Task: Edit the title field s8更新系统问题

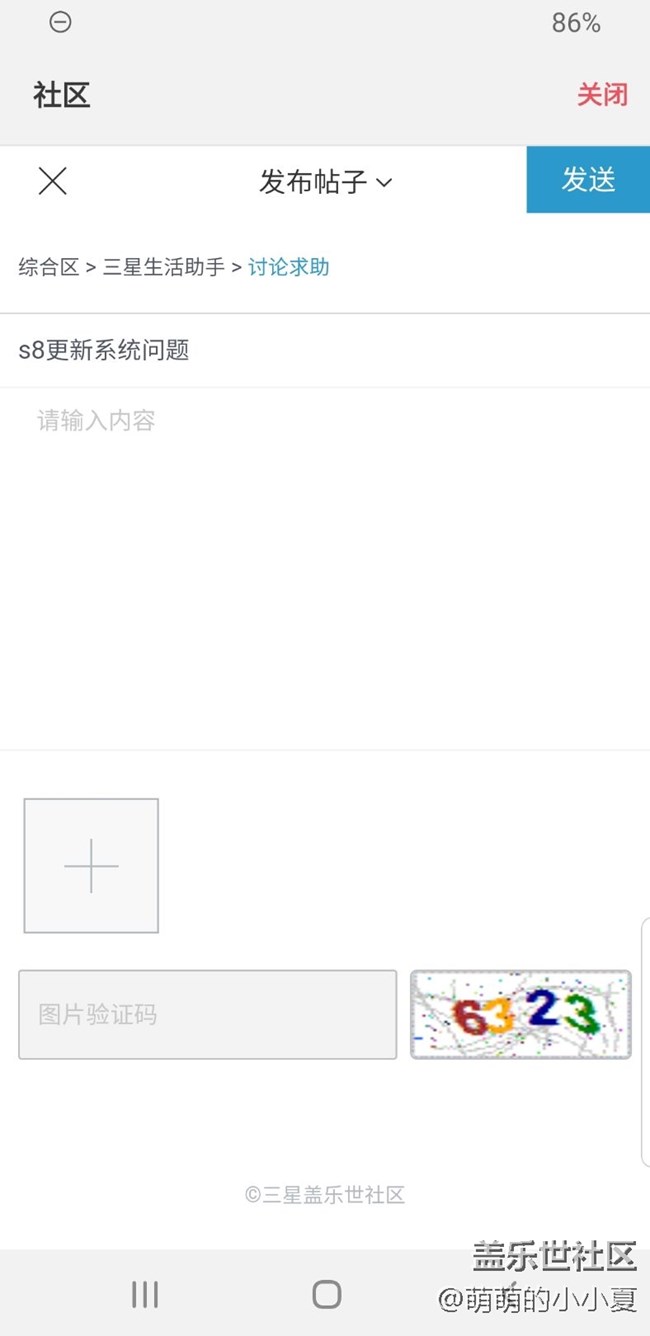Action: [324, 350]
